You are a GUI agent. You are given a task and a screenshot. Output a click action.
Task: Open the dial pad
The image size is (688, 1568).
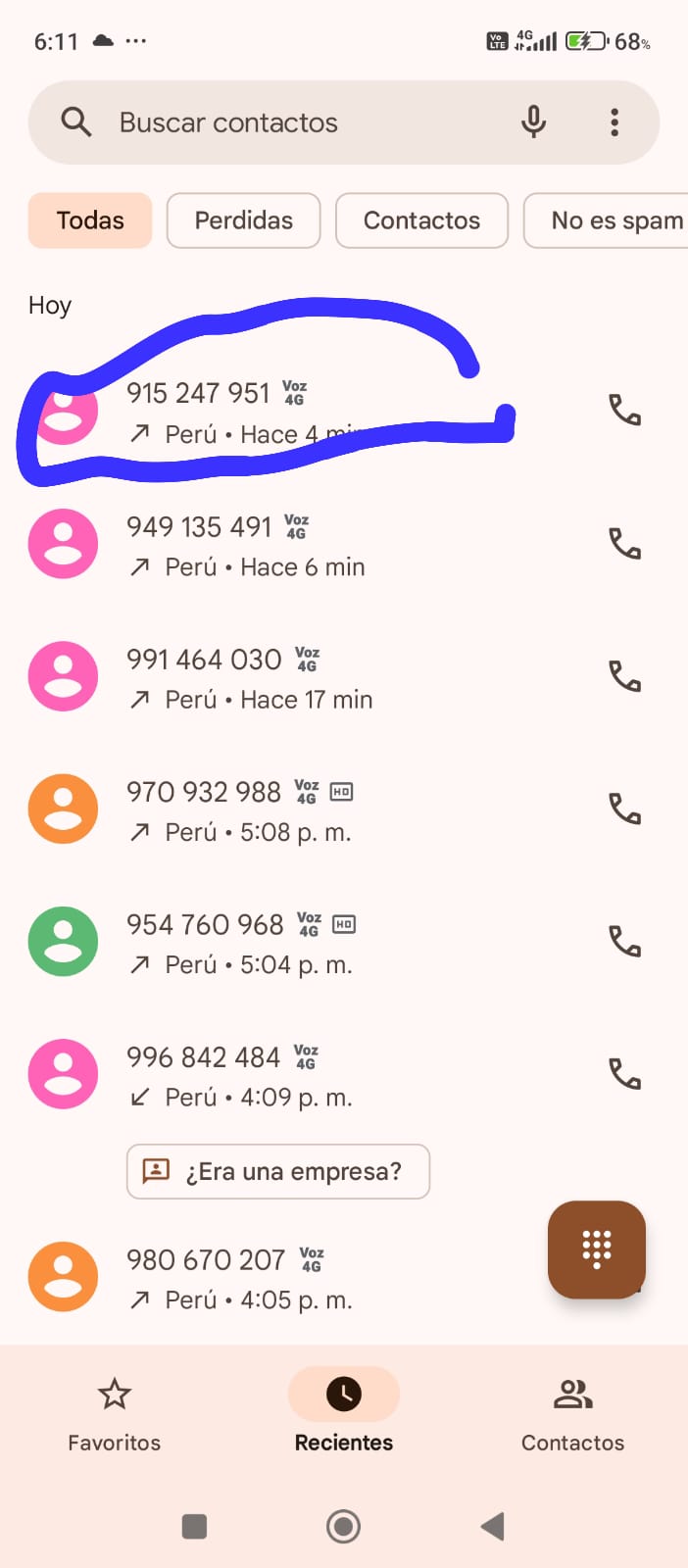coord(596,1249)
